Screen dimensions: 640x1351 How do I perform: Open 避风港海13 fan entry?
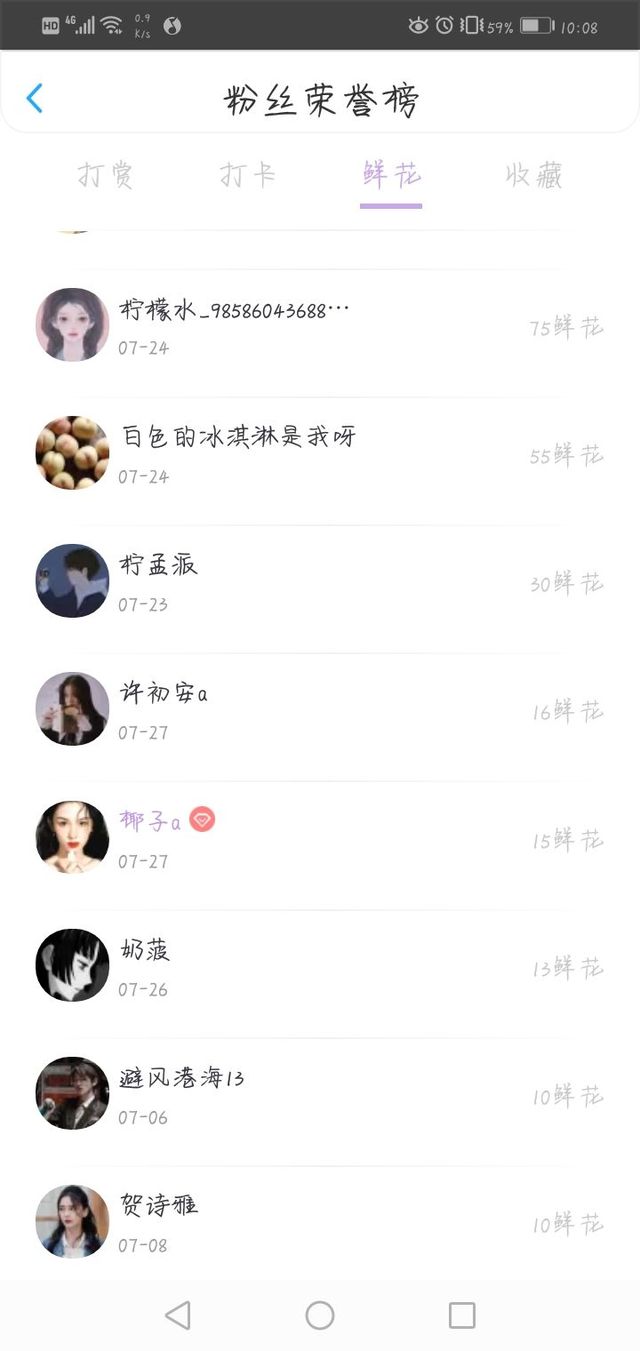tap(320, 1094)
